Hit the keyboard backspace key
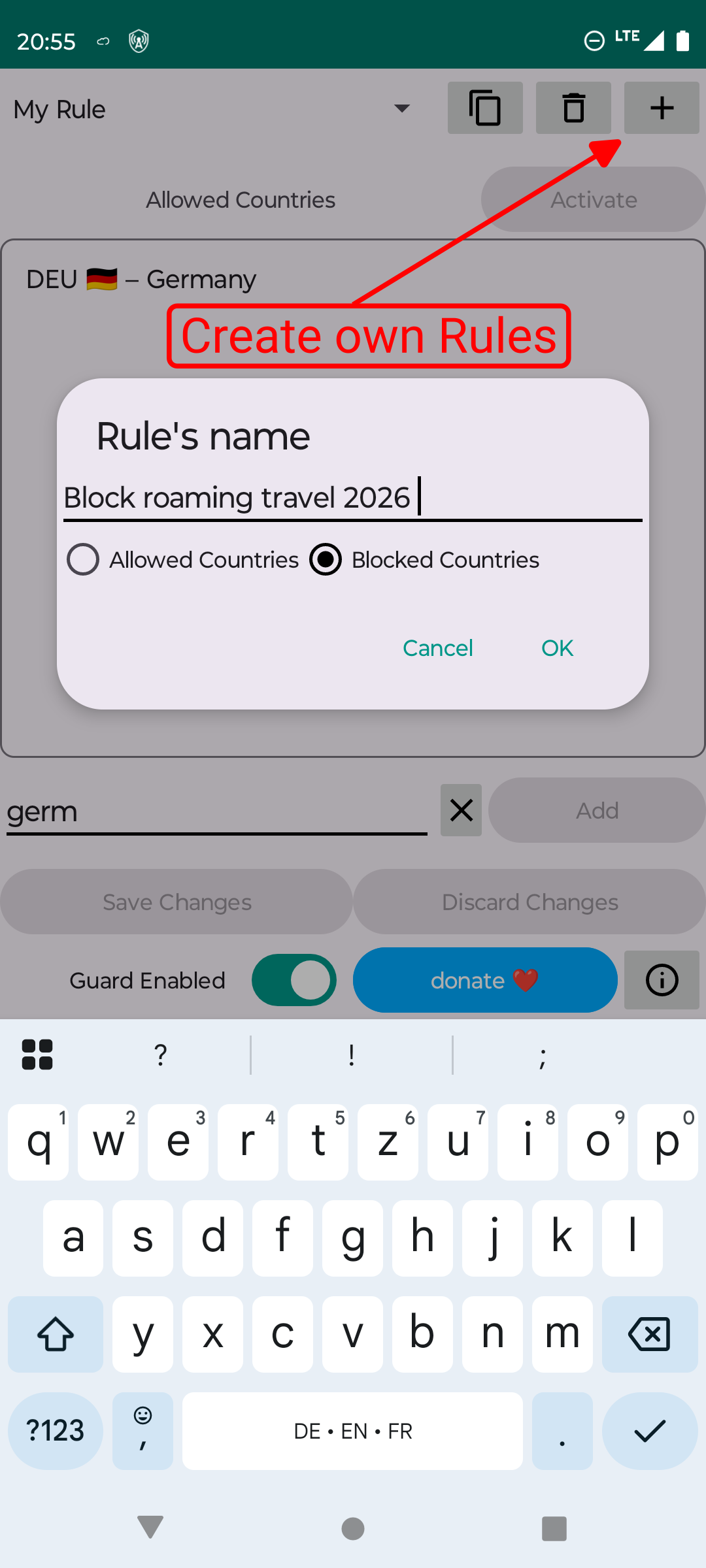Image resolution: width=706 pixels, height=1568 pixels. 649,1334
